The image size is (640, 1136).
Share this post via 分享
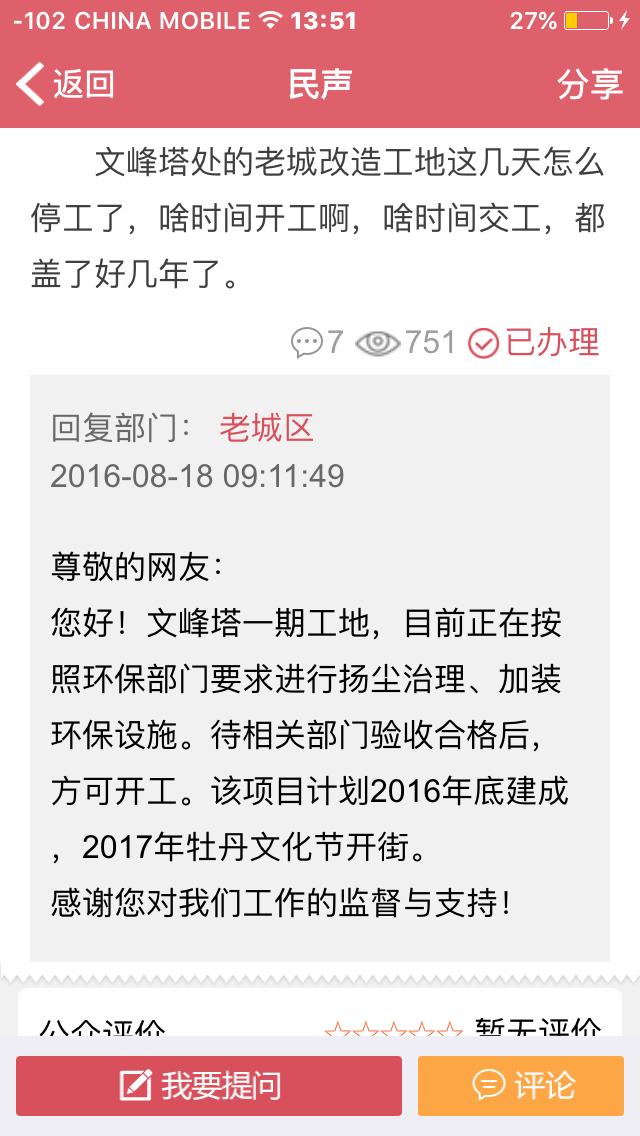coord(589,84)
